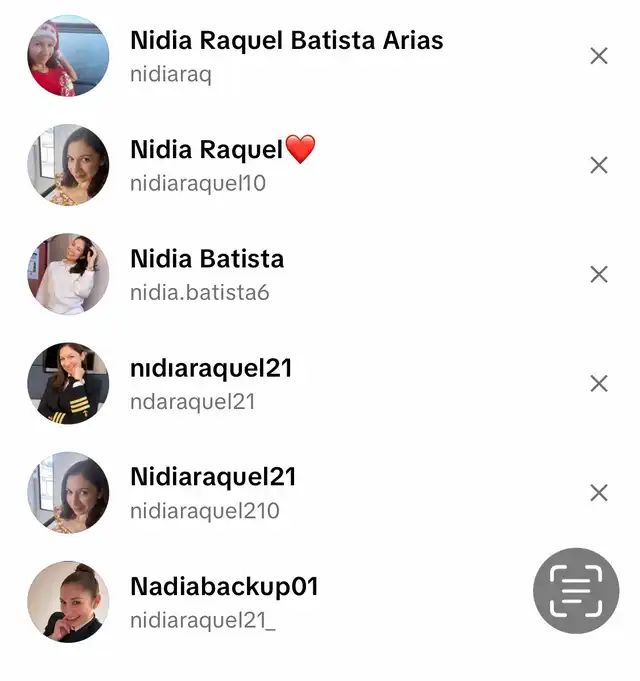Dismiss the nidiaraquel10 entry

[x=599, y=165]
